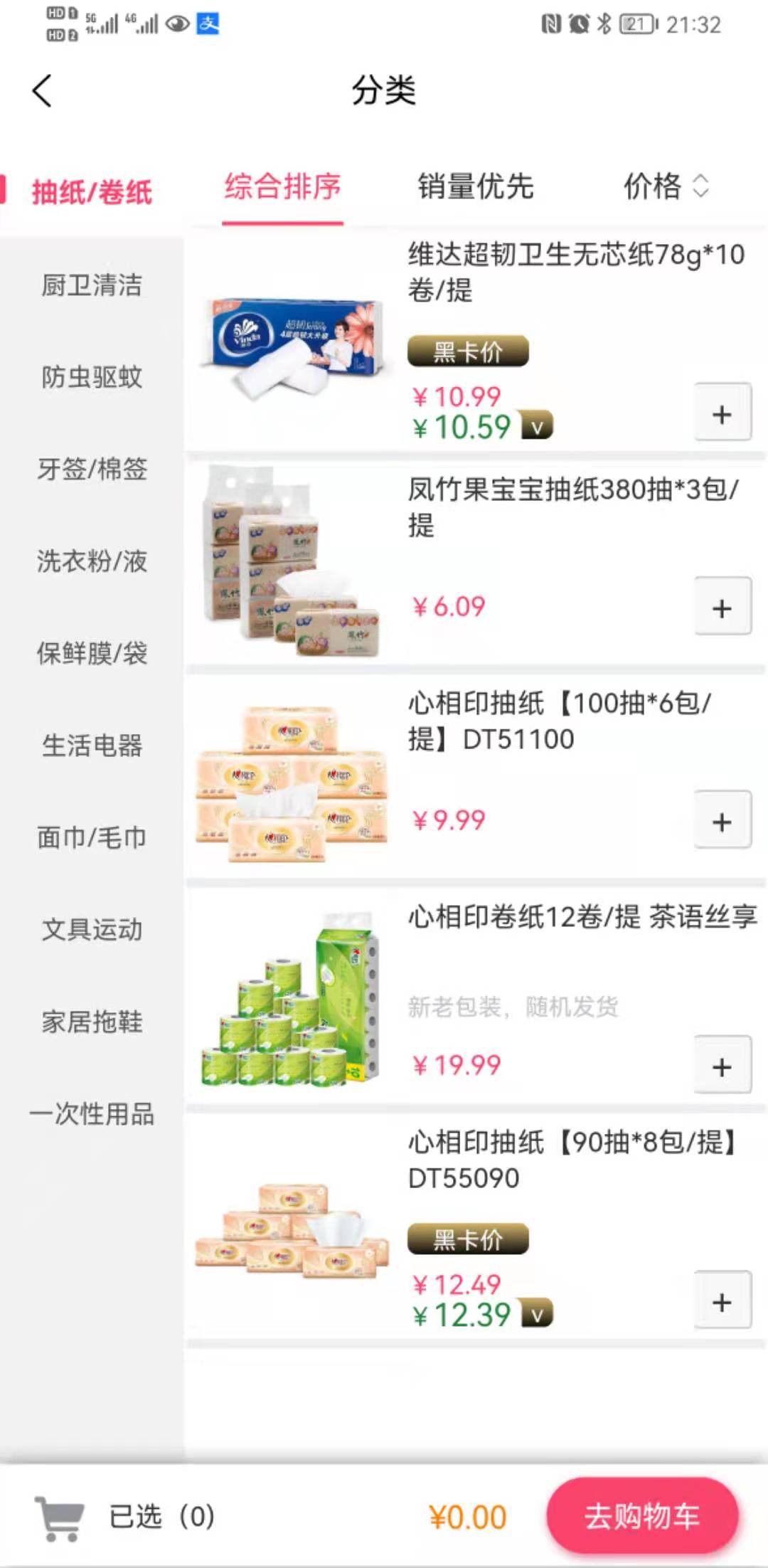
Task: Open the 生活电器 category
Action: pyautogui.click(x=92, y=746)
